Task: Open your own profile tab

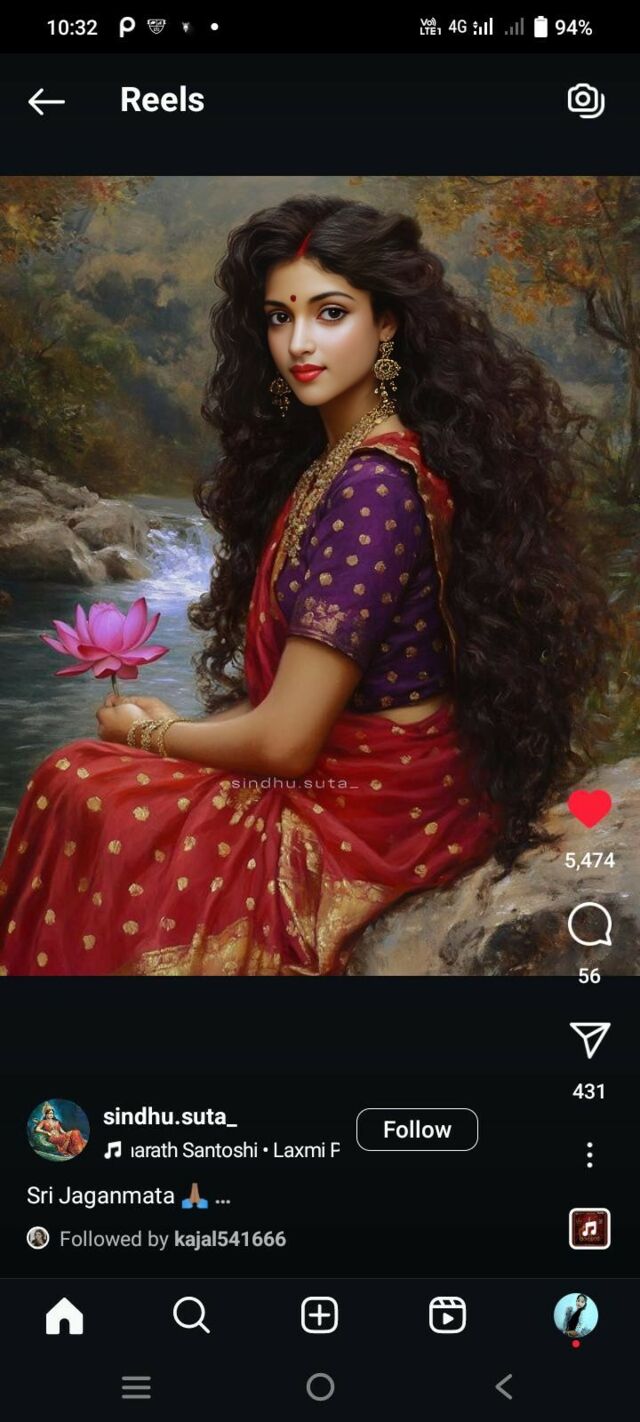Action: (576, 1316)
